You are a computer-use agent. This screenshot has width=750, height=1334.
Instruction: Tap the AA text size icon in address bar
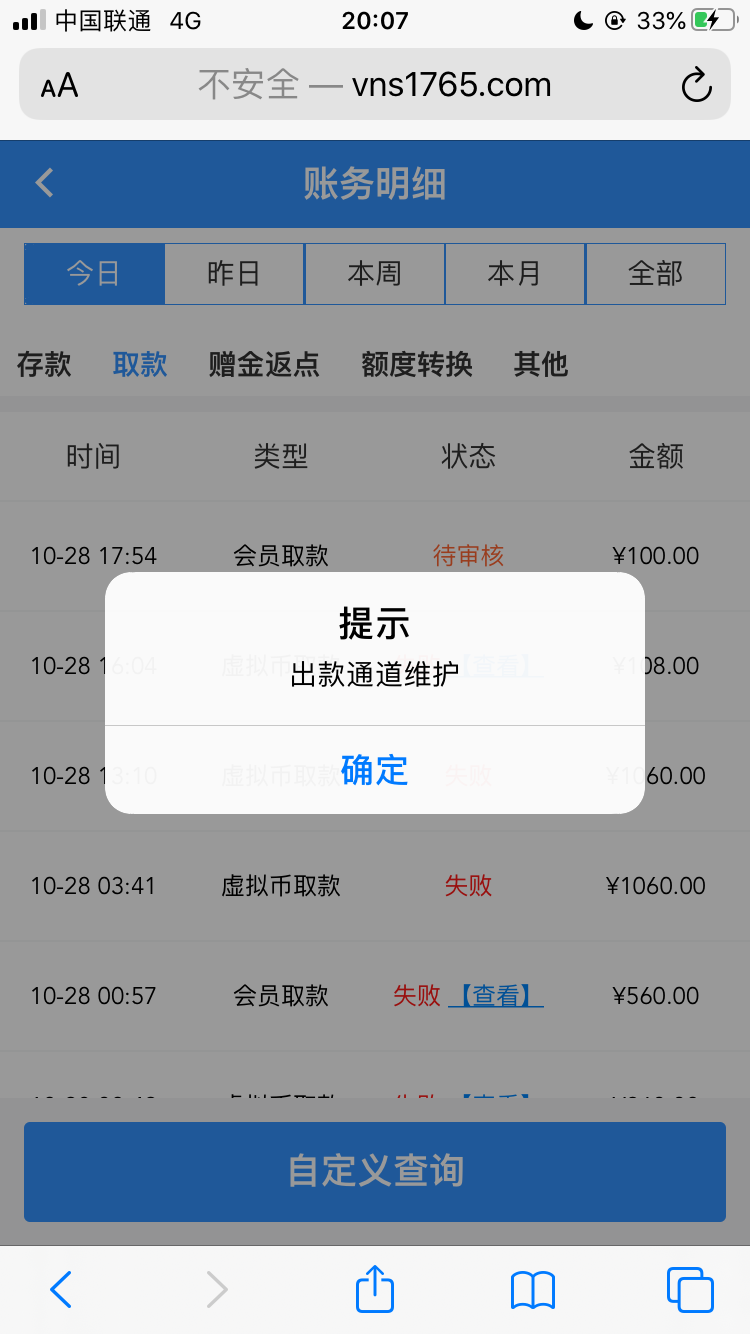[60, 85]
